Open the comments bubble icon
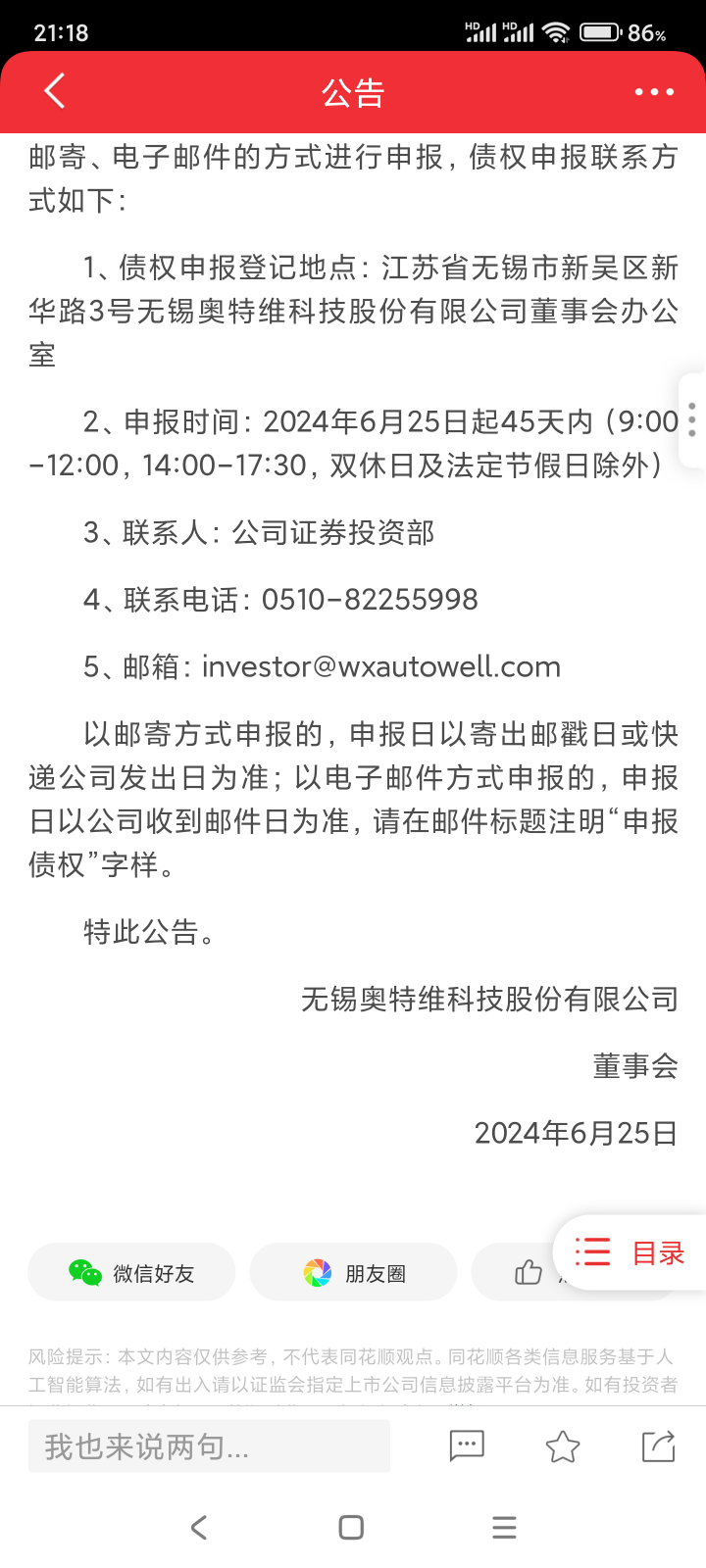The width and height of the screenshot is (706, 1568). coord(466,1445)
